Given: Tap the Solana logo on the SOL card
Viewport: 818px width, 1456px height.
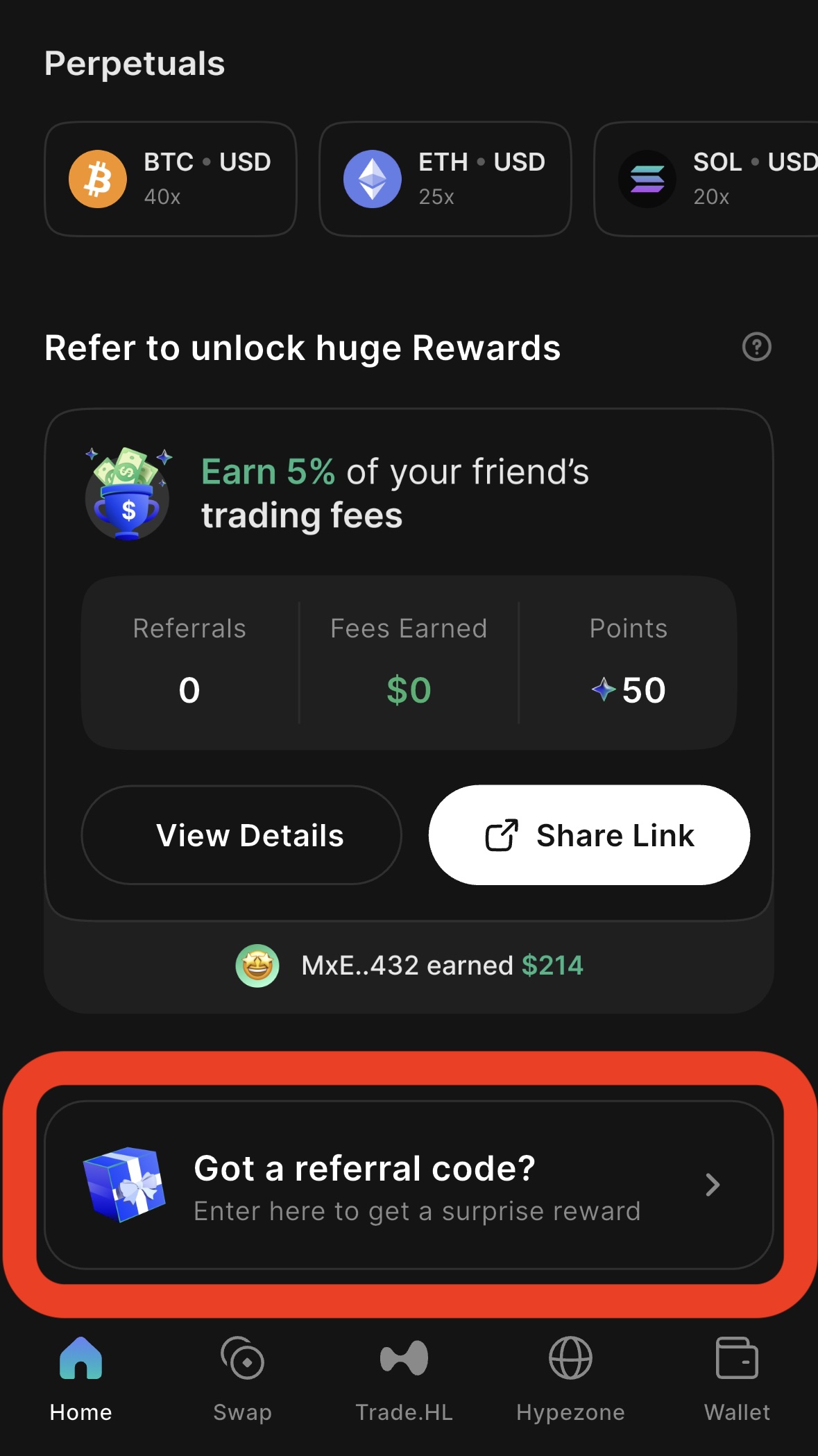Looking at the screenshot, I should (648, 179).
